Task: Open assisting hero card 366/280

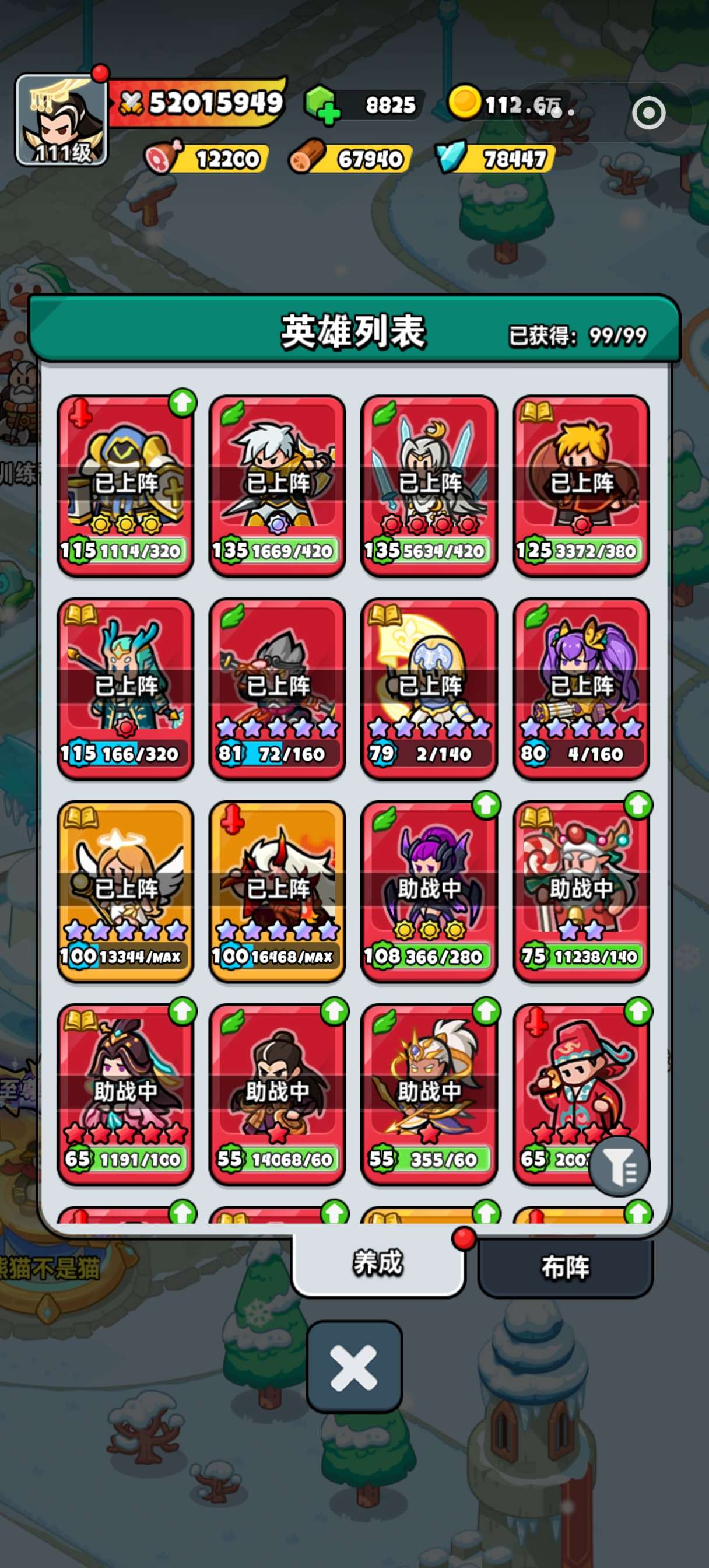Action: 429,891
